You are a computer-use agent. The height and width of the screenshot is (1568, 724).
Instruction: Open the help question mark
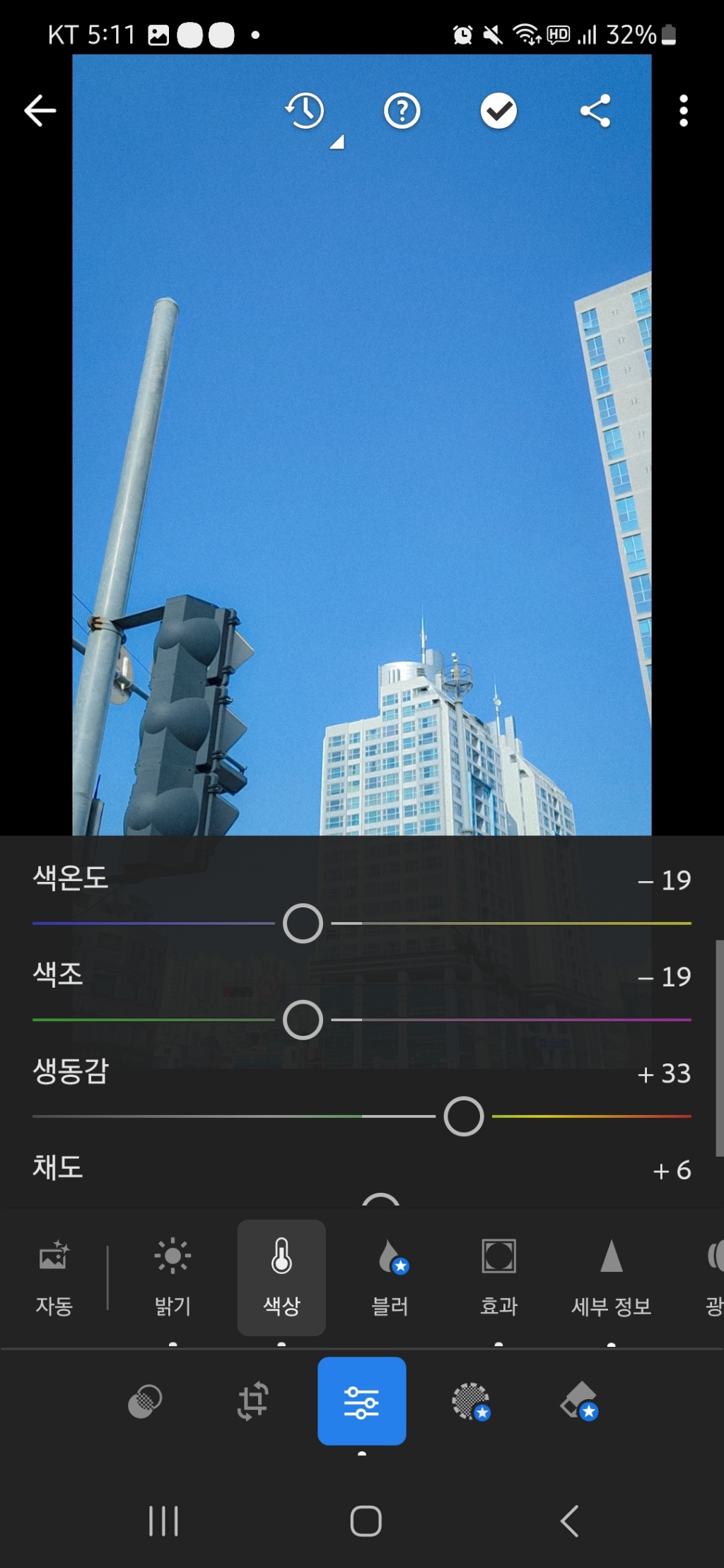pos(402,111)
